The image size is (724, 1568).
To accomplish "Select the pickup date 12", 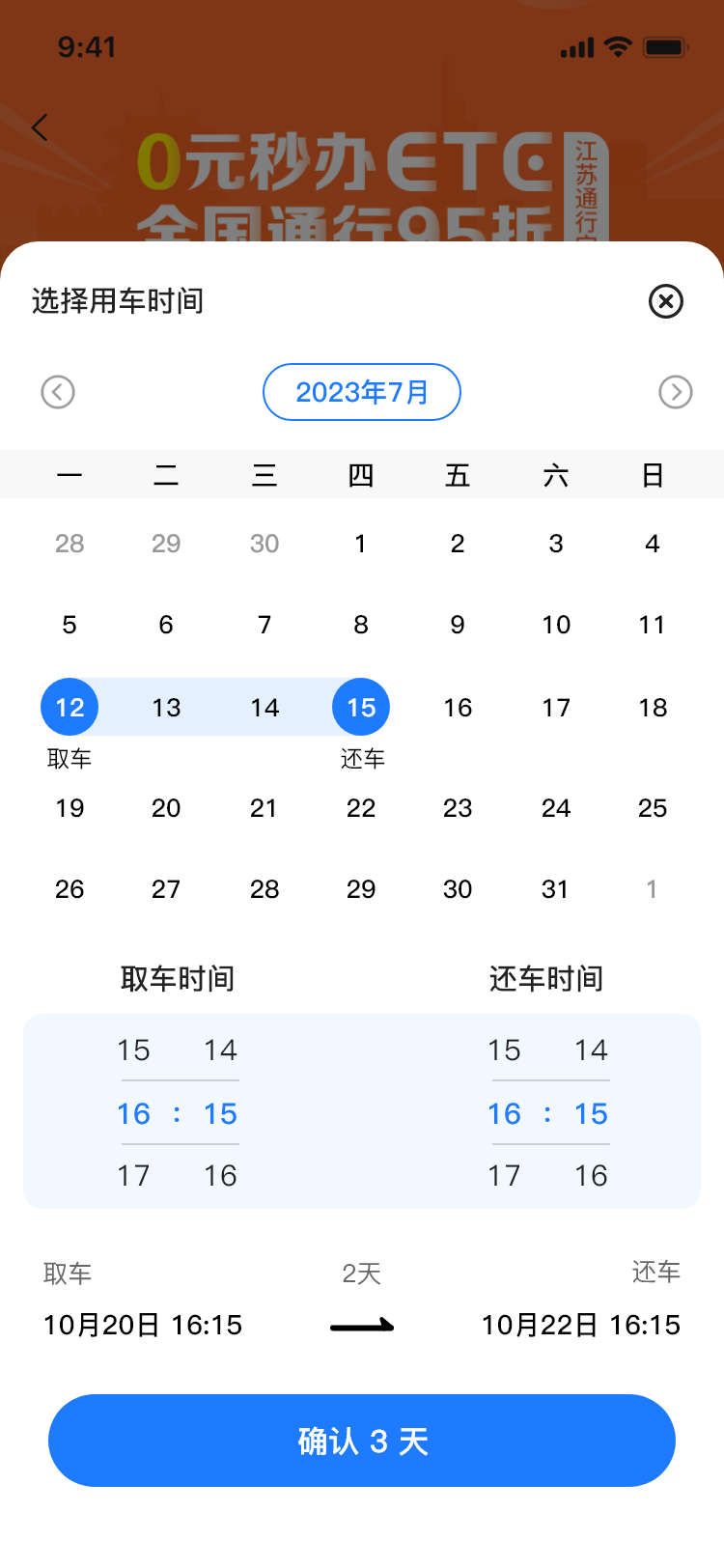I will click(x=70, y=707).
